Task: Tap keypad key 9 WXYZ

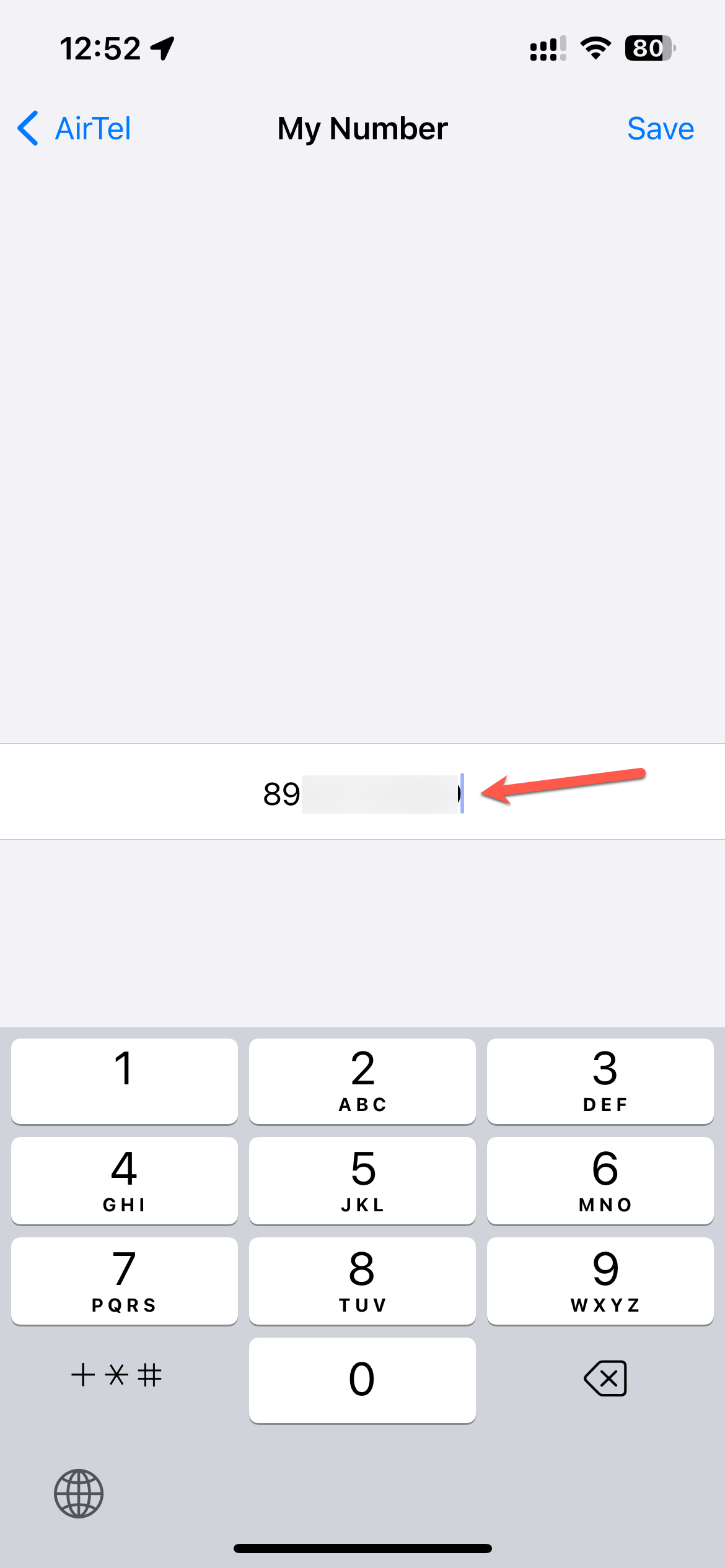Action: tap(600, 1280)
